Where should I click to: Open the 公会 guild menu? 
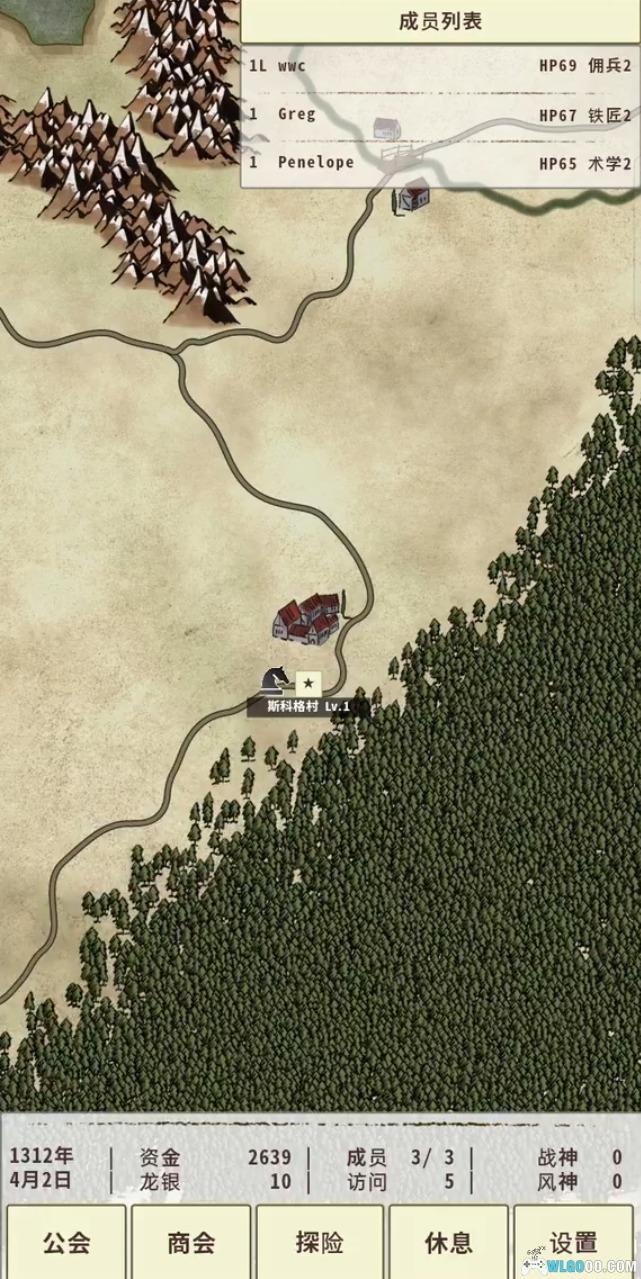(x=66, y=1243)
